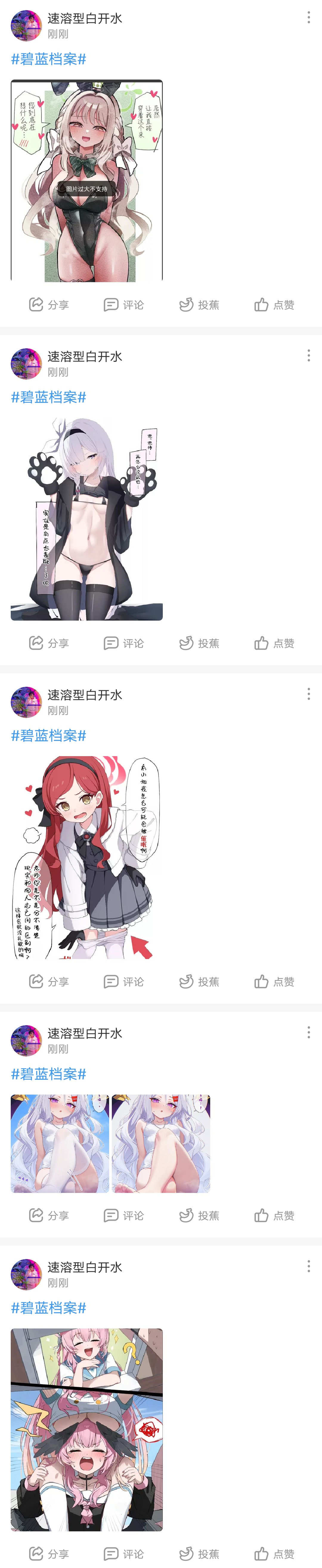Open the red-haired character picture
The width and height of the screenshot is (322, 1568).
point(86,857)
